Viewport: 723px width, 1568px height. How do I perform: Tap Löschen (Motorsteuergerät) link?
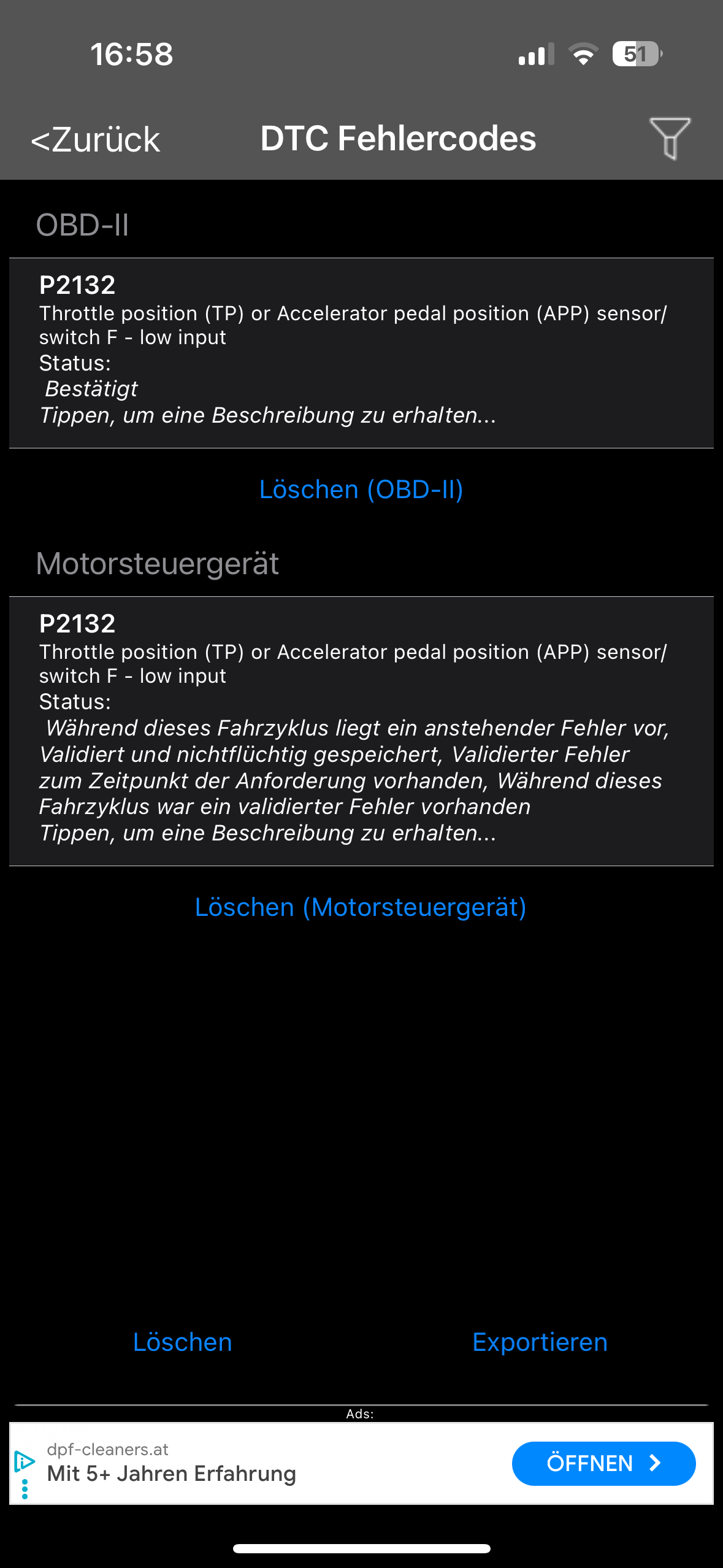coord(361,907)
